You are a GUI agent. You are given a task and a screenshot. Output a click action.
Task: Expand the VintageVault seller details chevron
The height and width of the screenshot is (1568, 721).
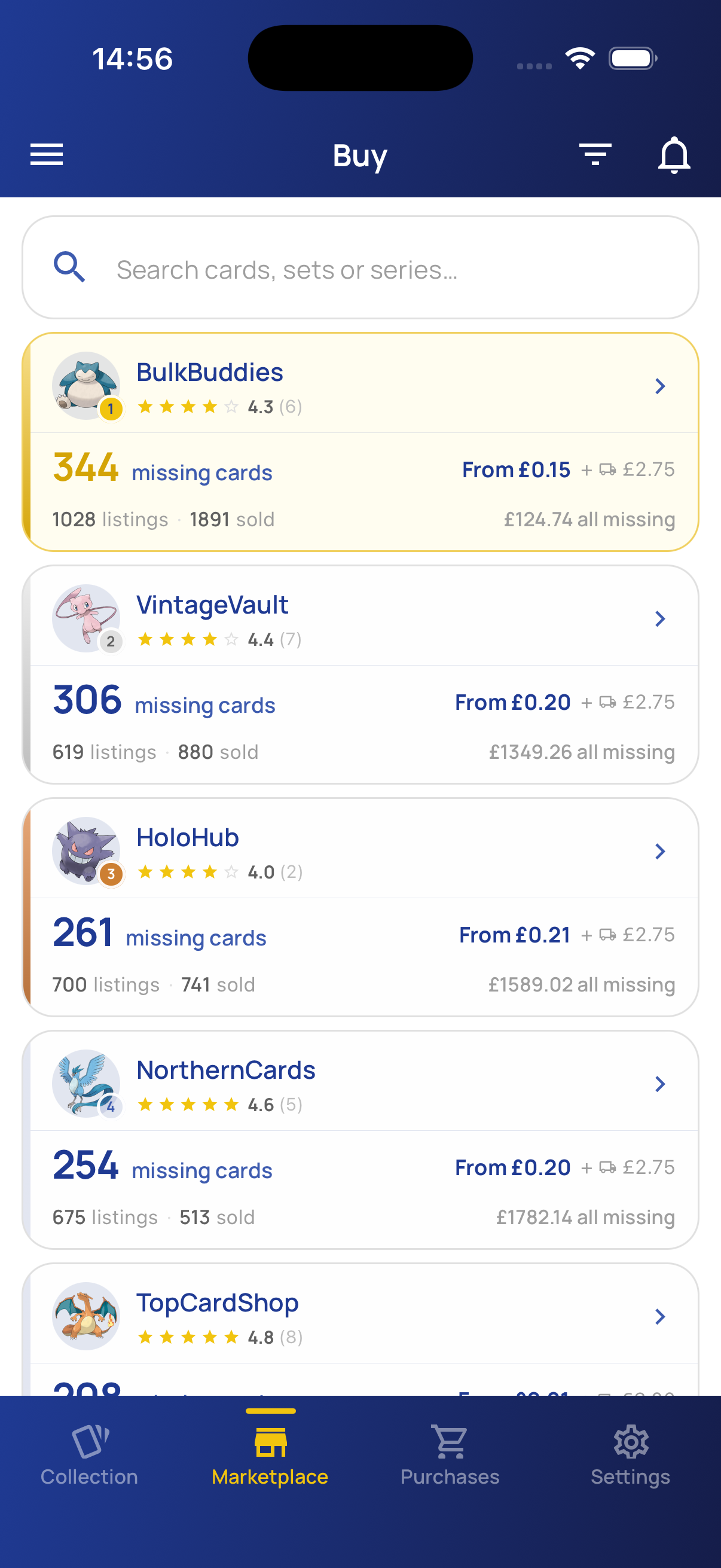coord(661,618)
